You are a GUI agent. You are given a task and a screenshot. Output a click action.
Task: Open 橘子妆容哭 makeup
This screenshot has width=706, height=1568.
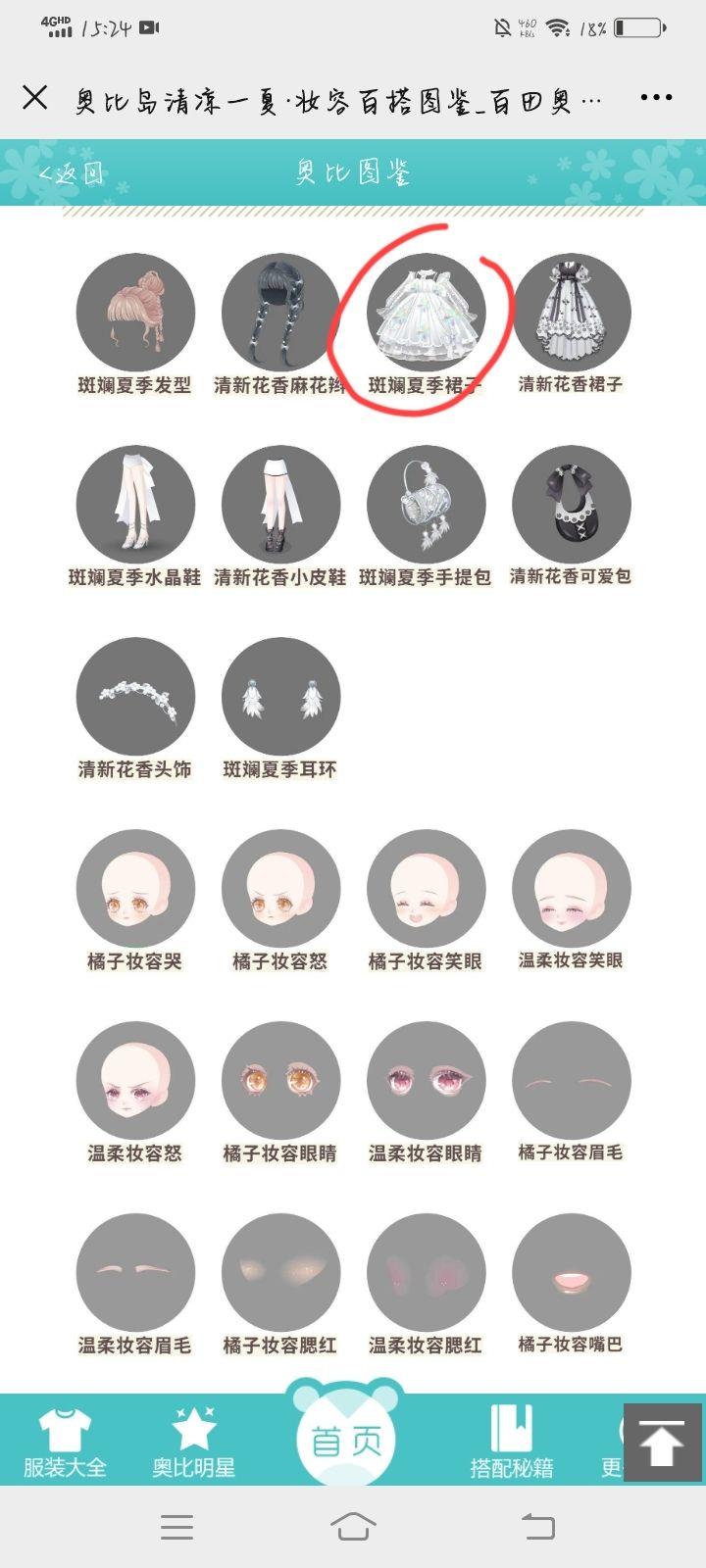click(x=135, y=890)
